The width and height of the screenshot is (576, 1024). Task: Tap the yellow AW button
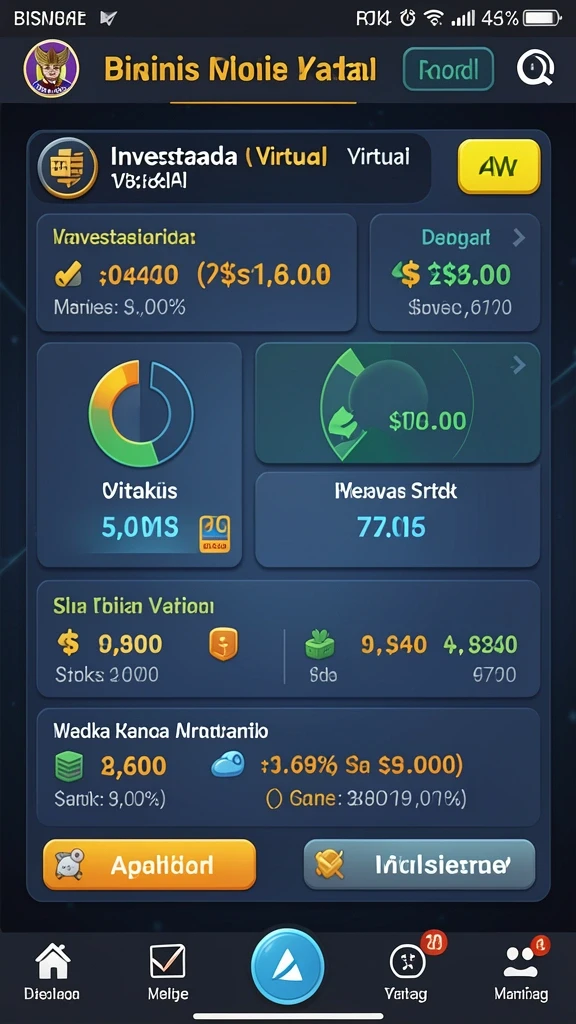(499, 167)
